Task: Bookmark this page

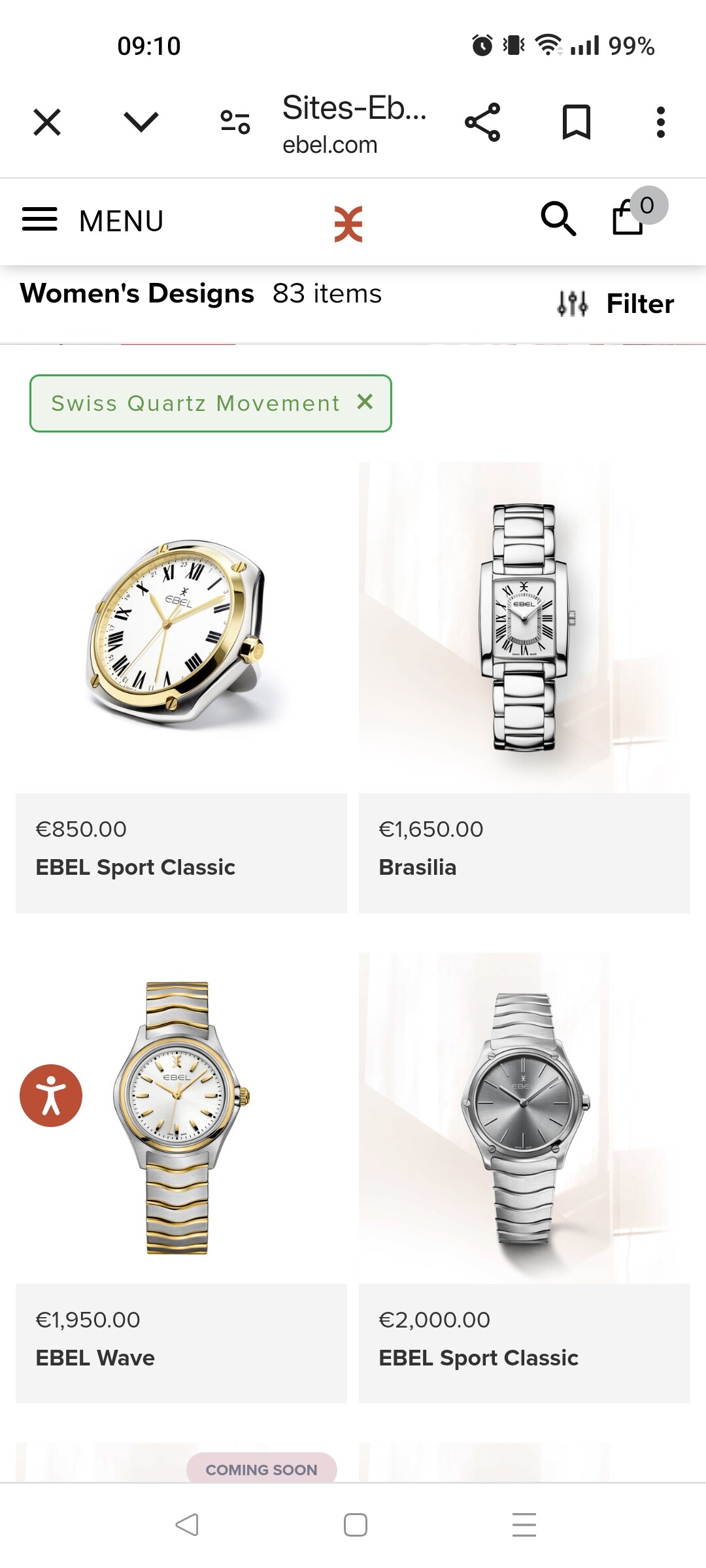Action: click(x=577, y=122)
